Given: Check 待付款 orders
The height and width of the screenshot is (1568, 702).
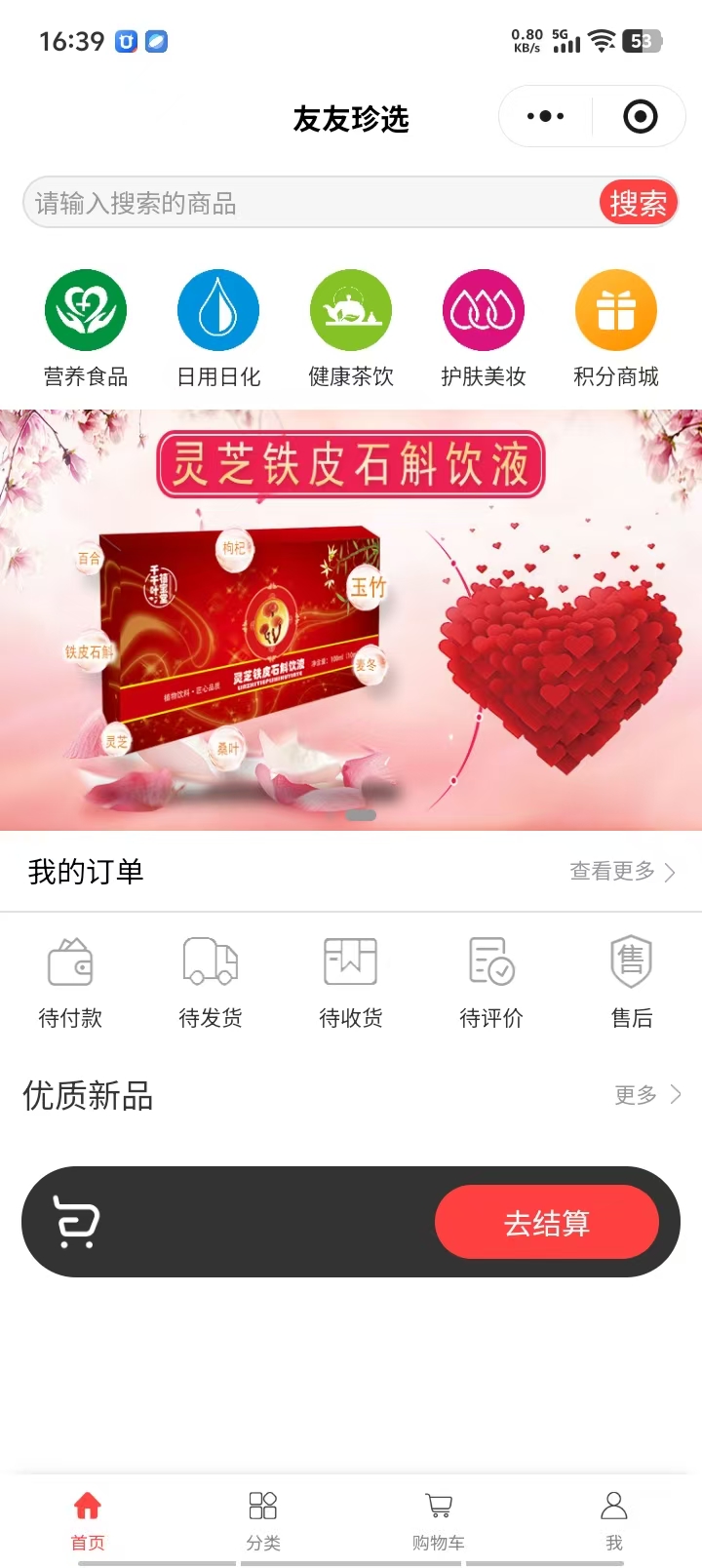Looking at the screenshot, I should click(x=70, y=981).
